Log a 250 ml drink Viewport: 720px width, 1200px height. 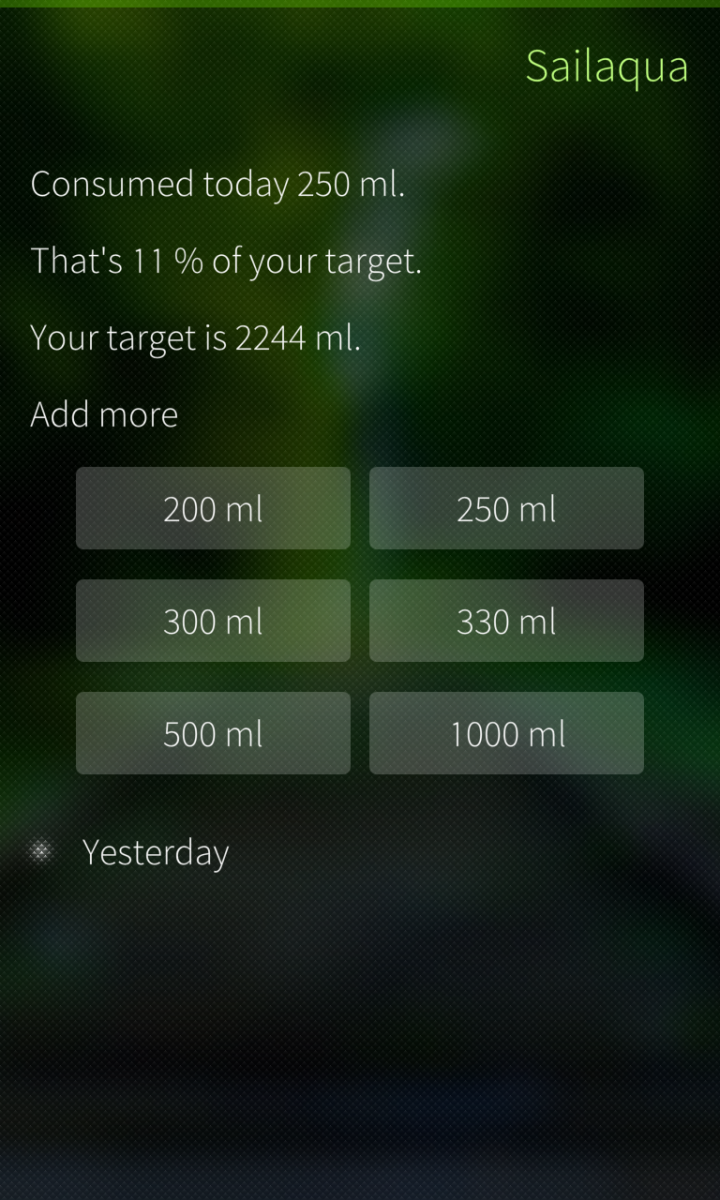(x=506, y=509)
